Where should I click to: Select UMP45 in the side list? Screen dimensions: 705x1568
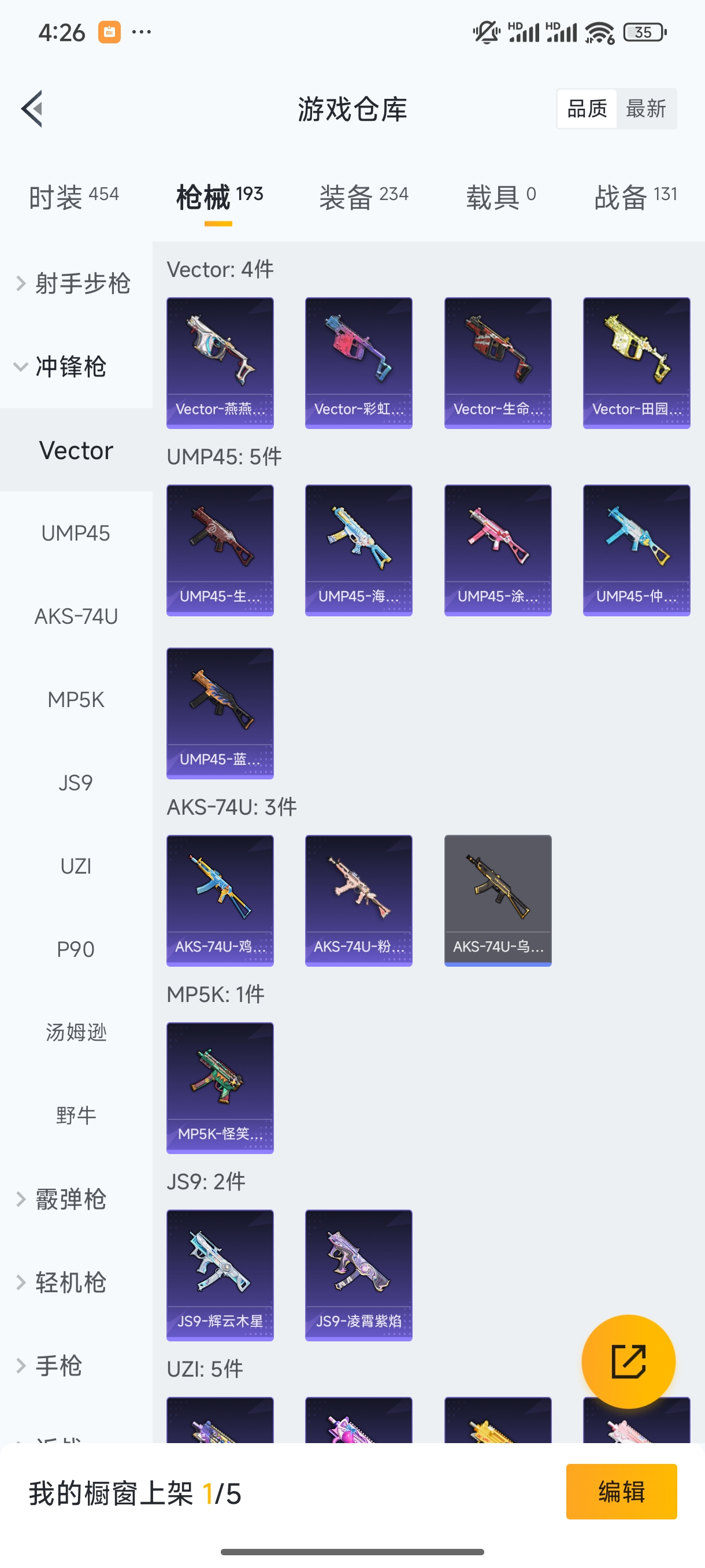tap(76, 533)
